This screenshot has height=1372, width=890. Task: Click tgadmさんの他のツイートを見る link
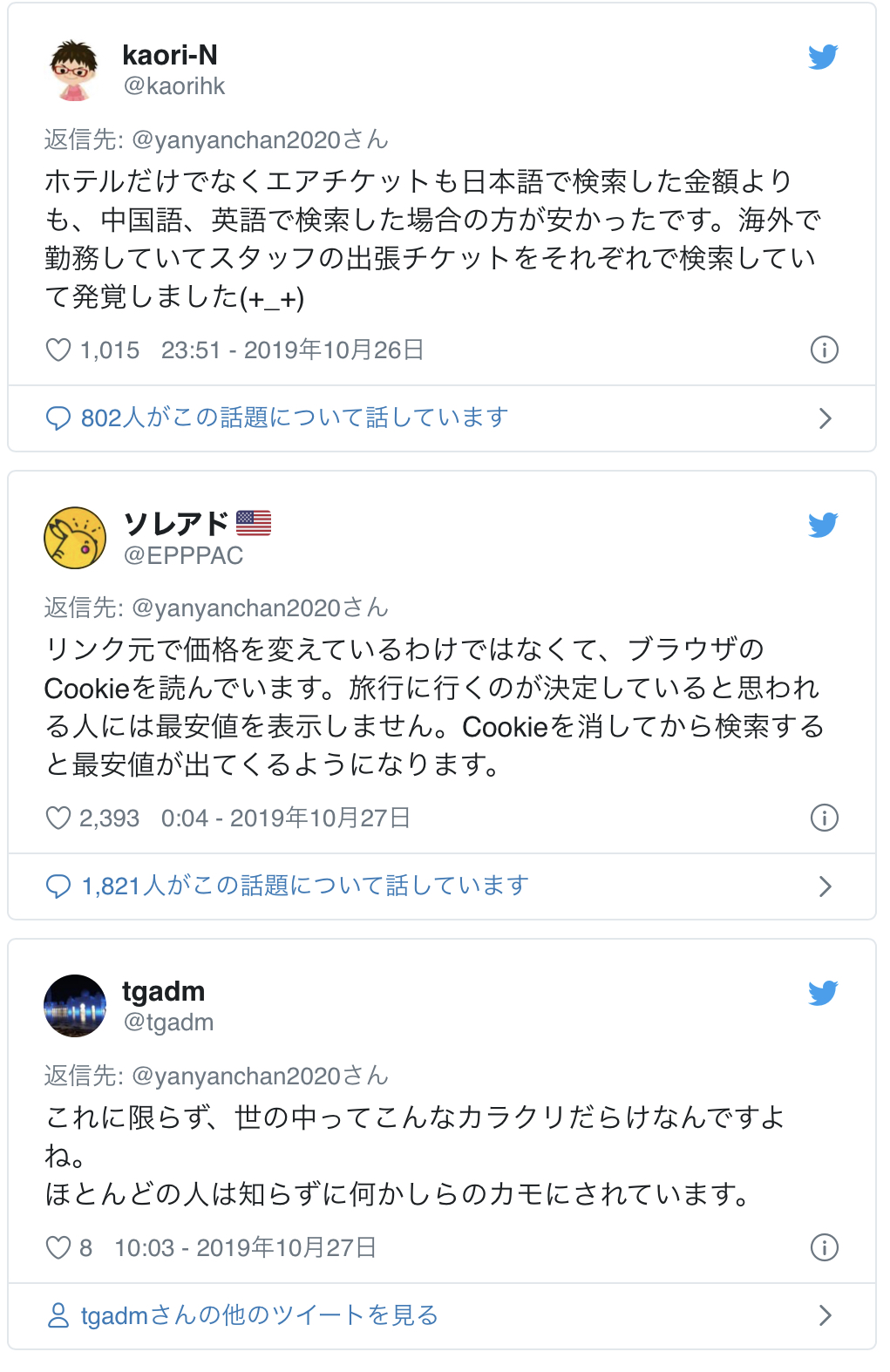(258, 1316)
